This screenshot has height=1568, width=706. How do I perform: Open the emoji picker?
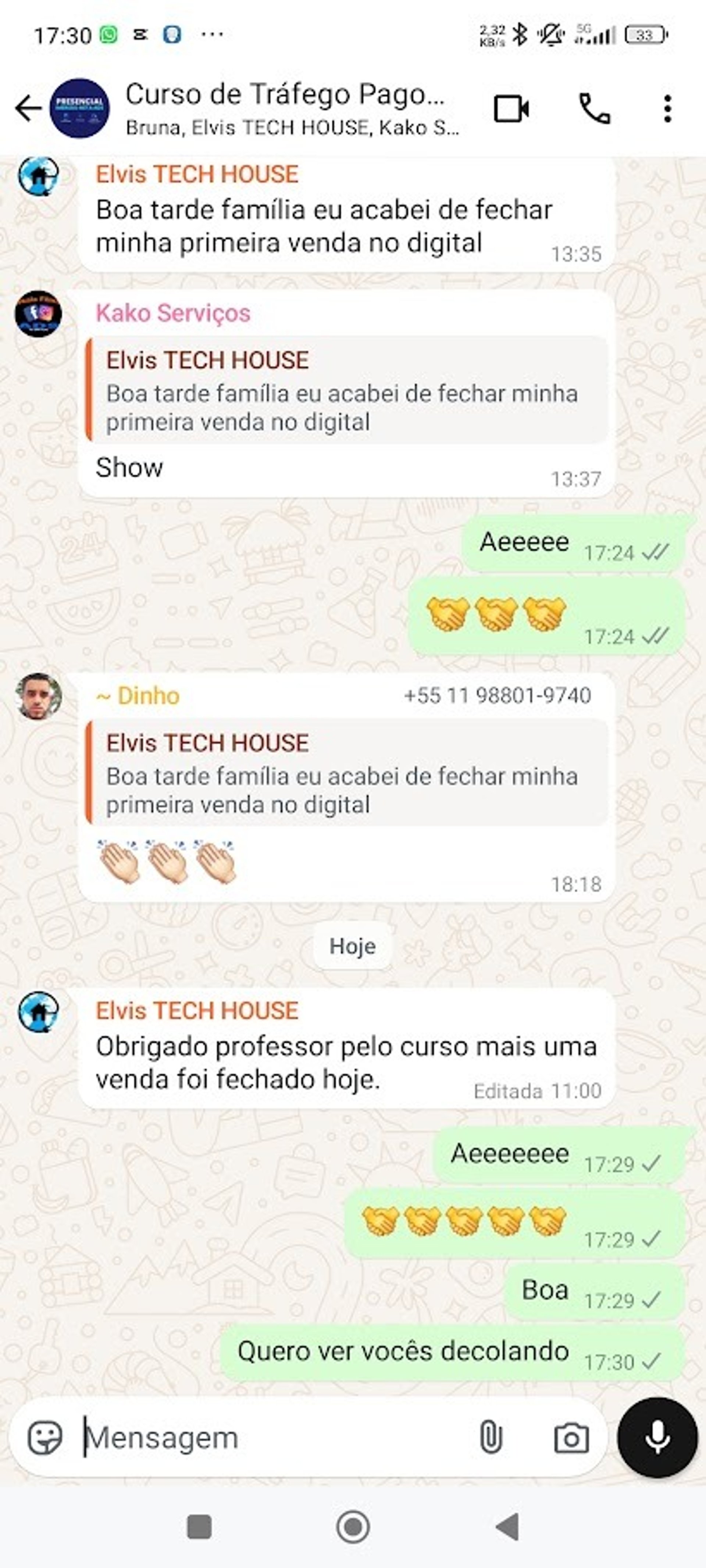coord(45,1438)
